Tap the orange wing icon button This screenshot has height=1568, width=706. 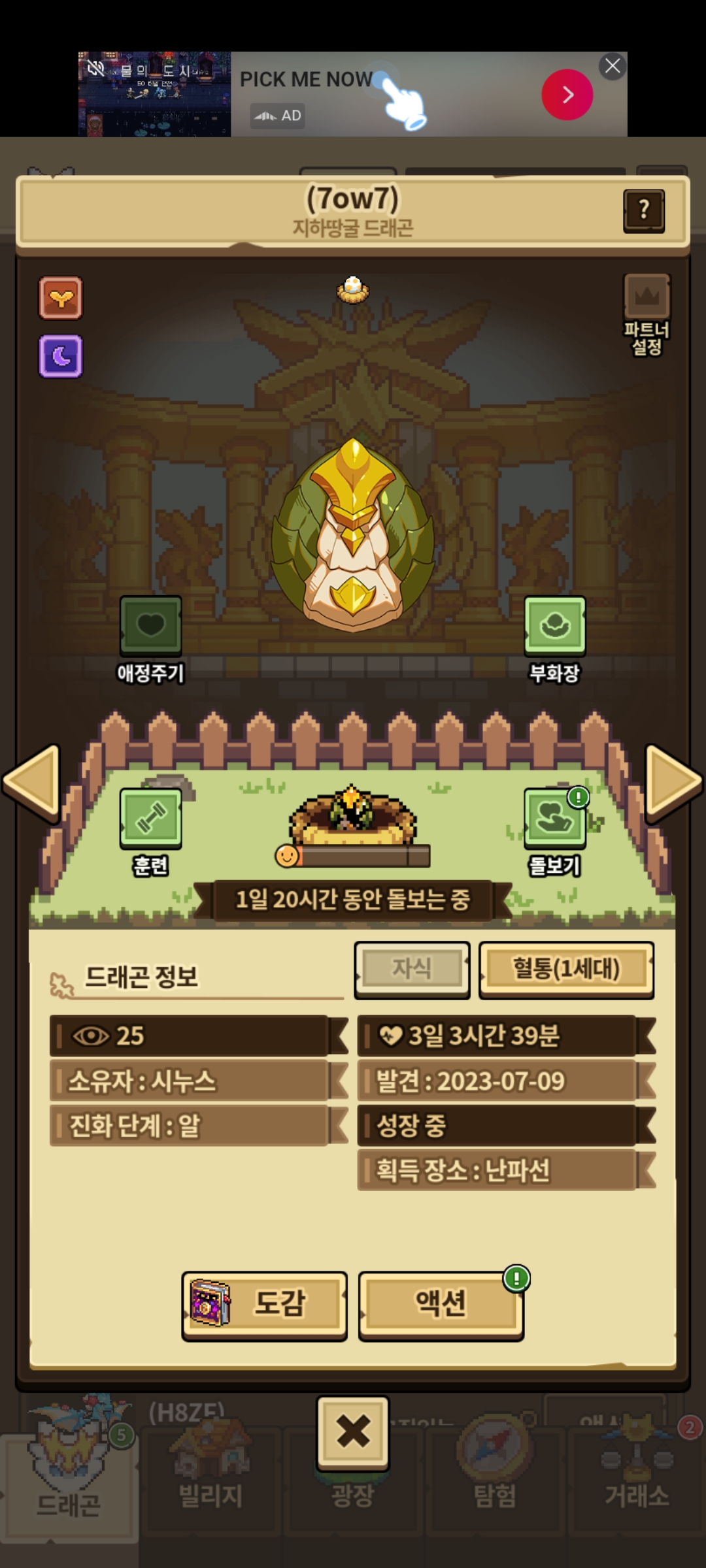click(x=61, y=299)
